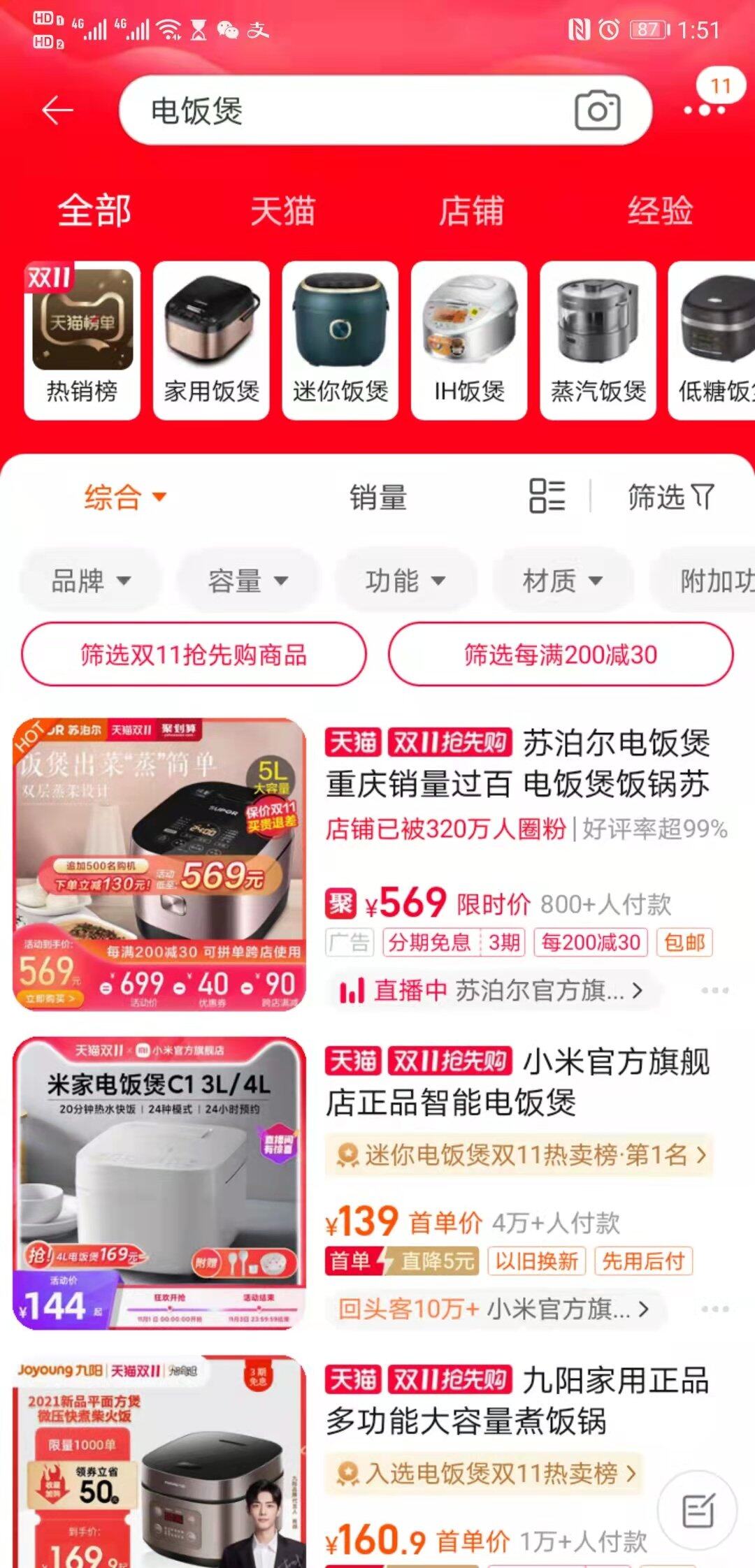Toggle the list/grid layout view
This screenshot has height=1568, width=755.
547,497
